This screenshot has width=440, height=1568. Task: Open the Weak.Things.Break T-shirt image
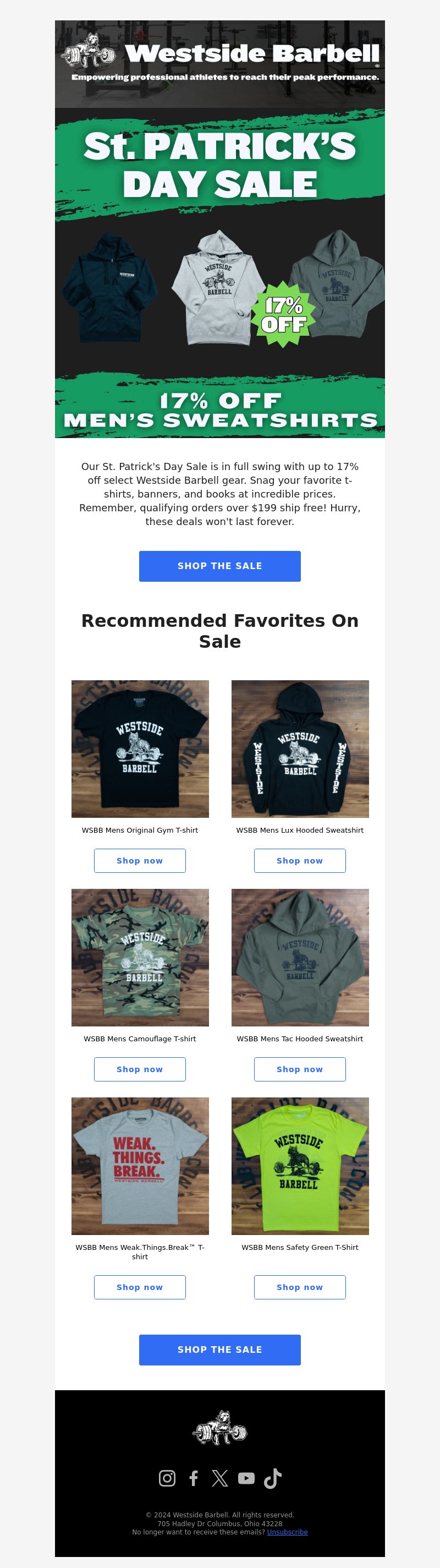(140, 1166)
